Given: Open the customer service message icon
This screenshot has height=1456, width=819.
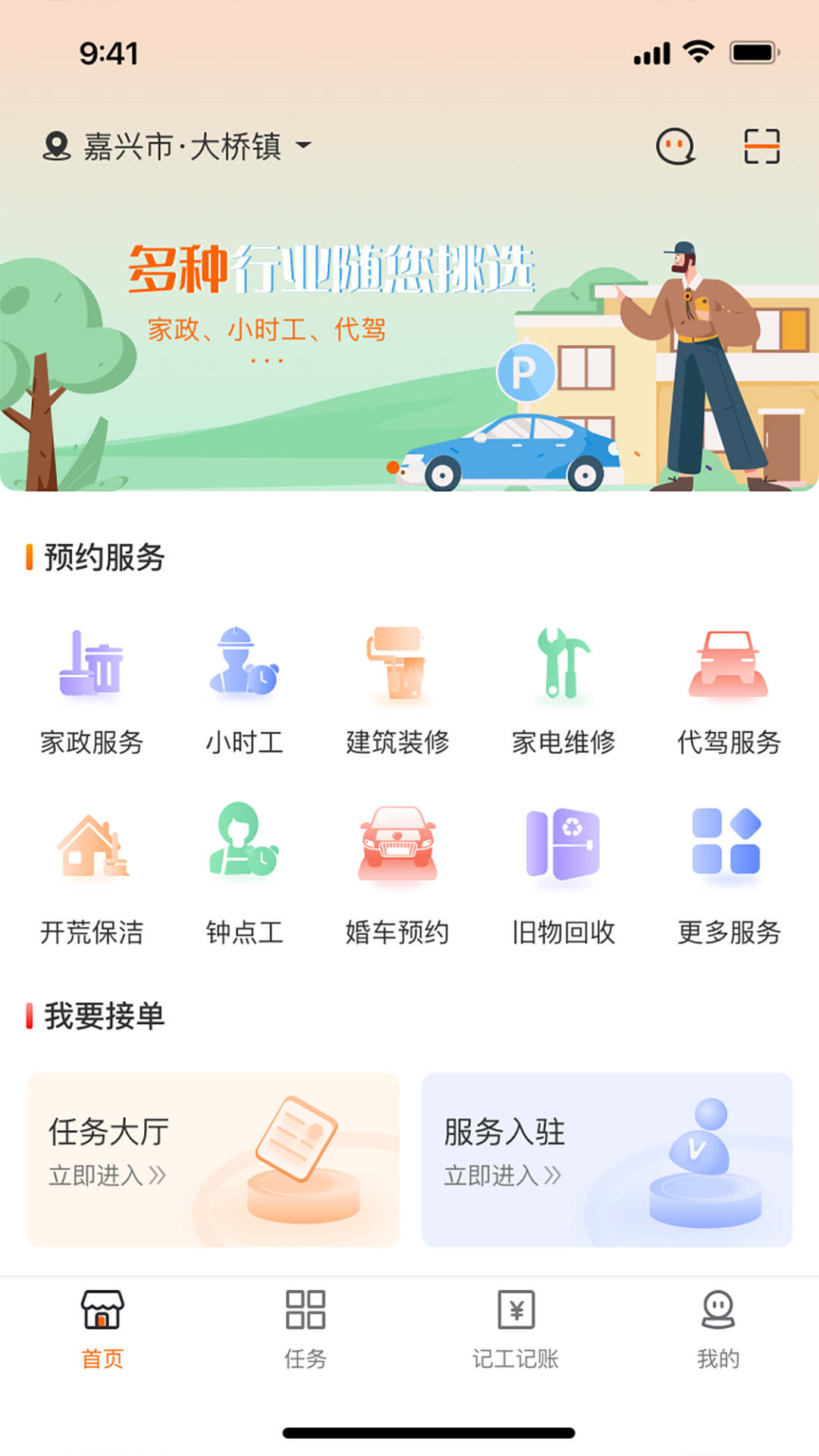Looking at the screenshot, I should (677, 146).
